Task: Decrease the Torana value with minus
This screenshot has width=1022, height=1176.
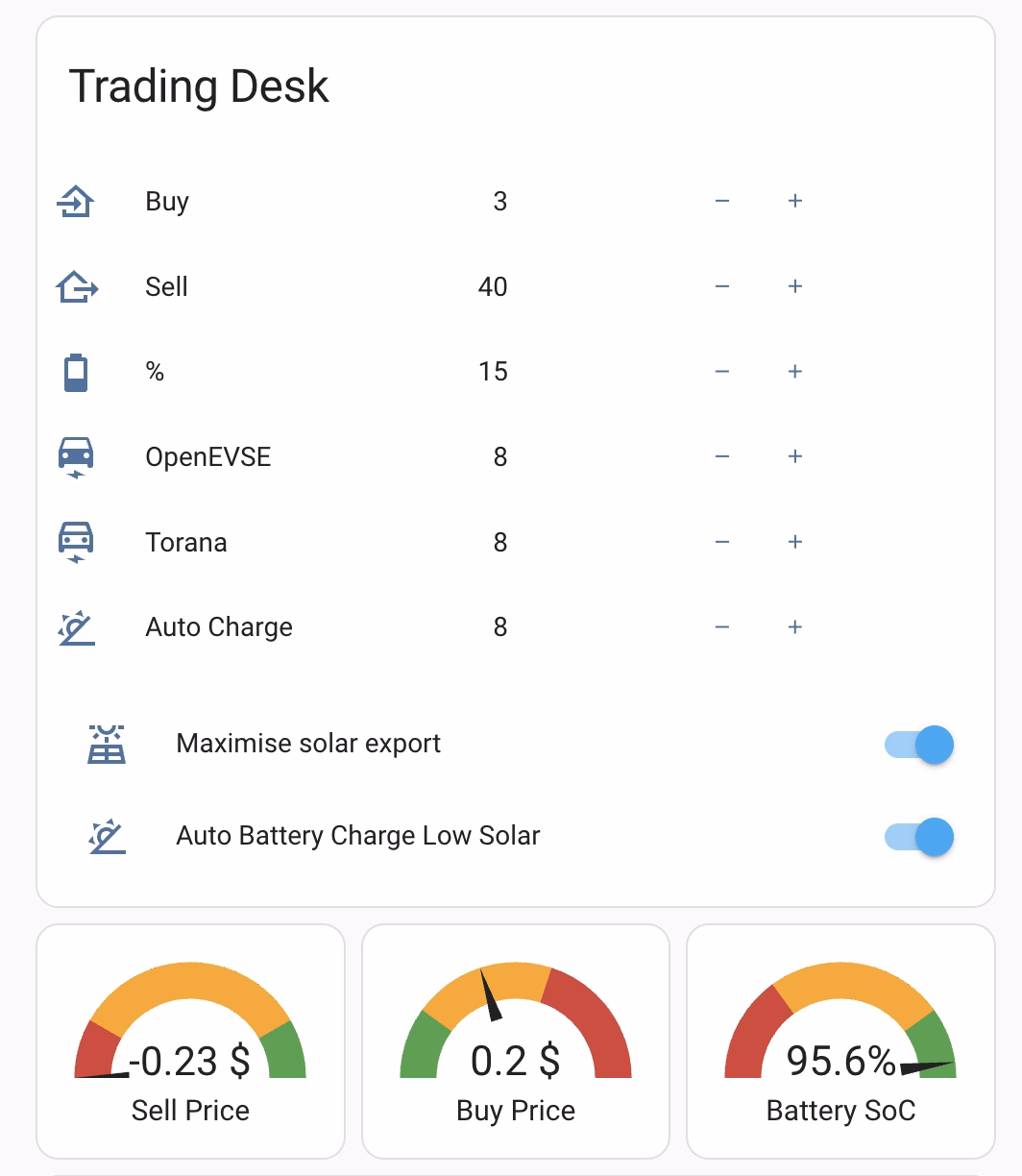Action: 722,542
